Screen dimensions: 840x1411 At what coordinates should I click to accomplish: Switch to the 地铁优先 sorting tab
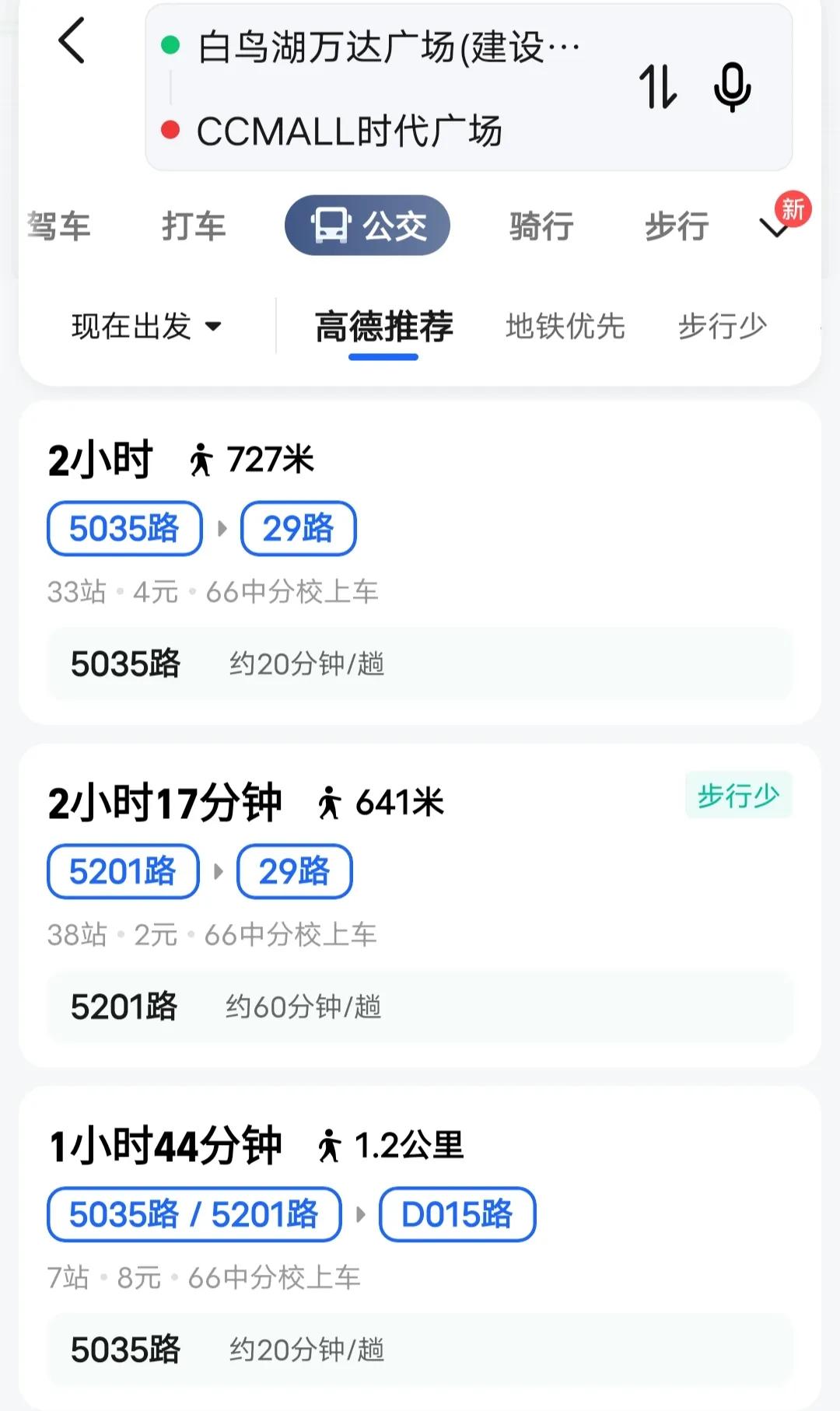tap(566, 327)
